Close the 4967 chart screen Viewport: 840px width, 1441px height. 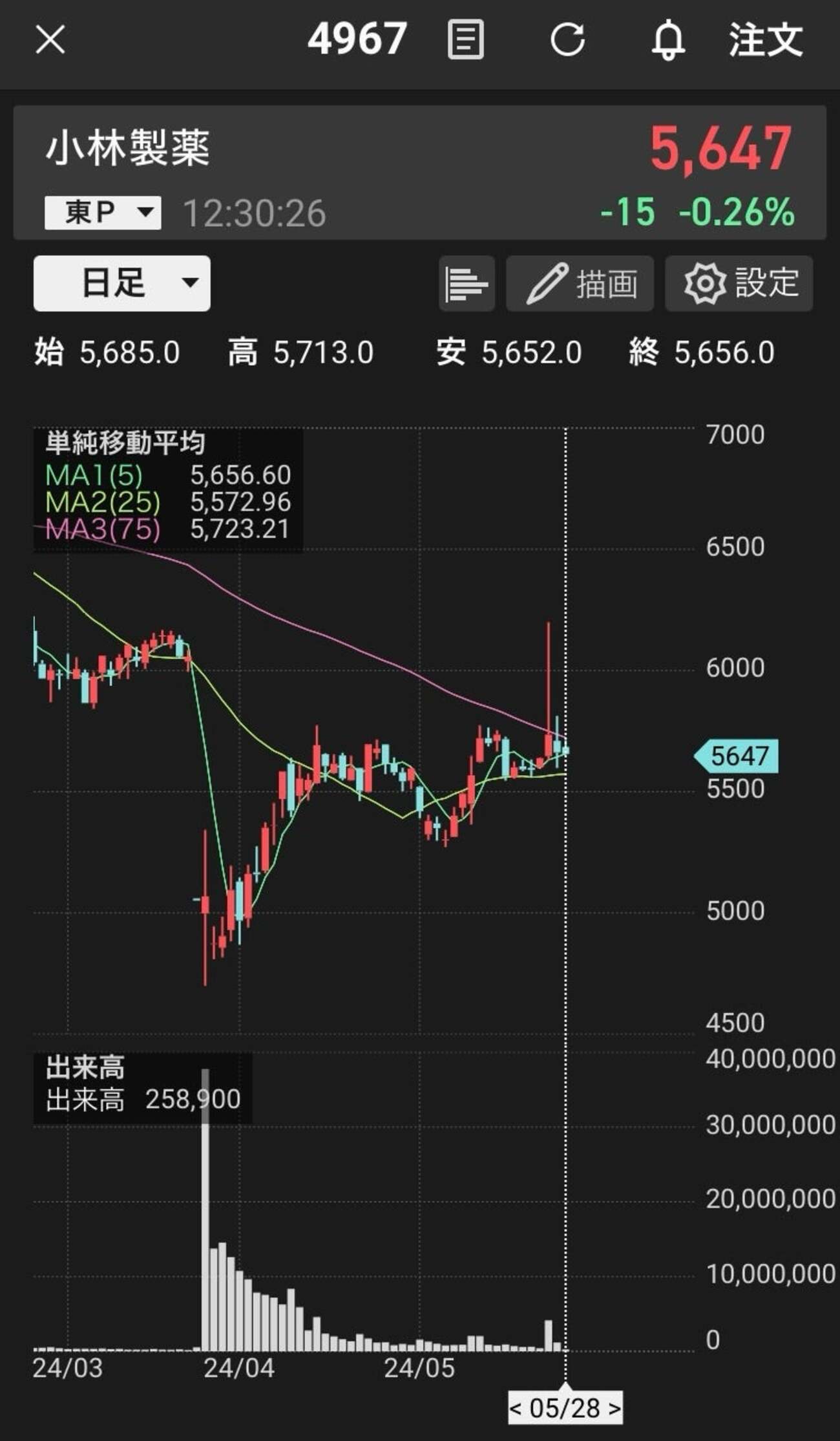50,40
